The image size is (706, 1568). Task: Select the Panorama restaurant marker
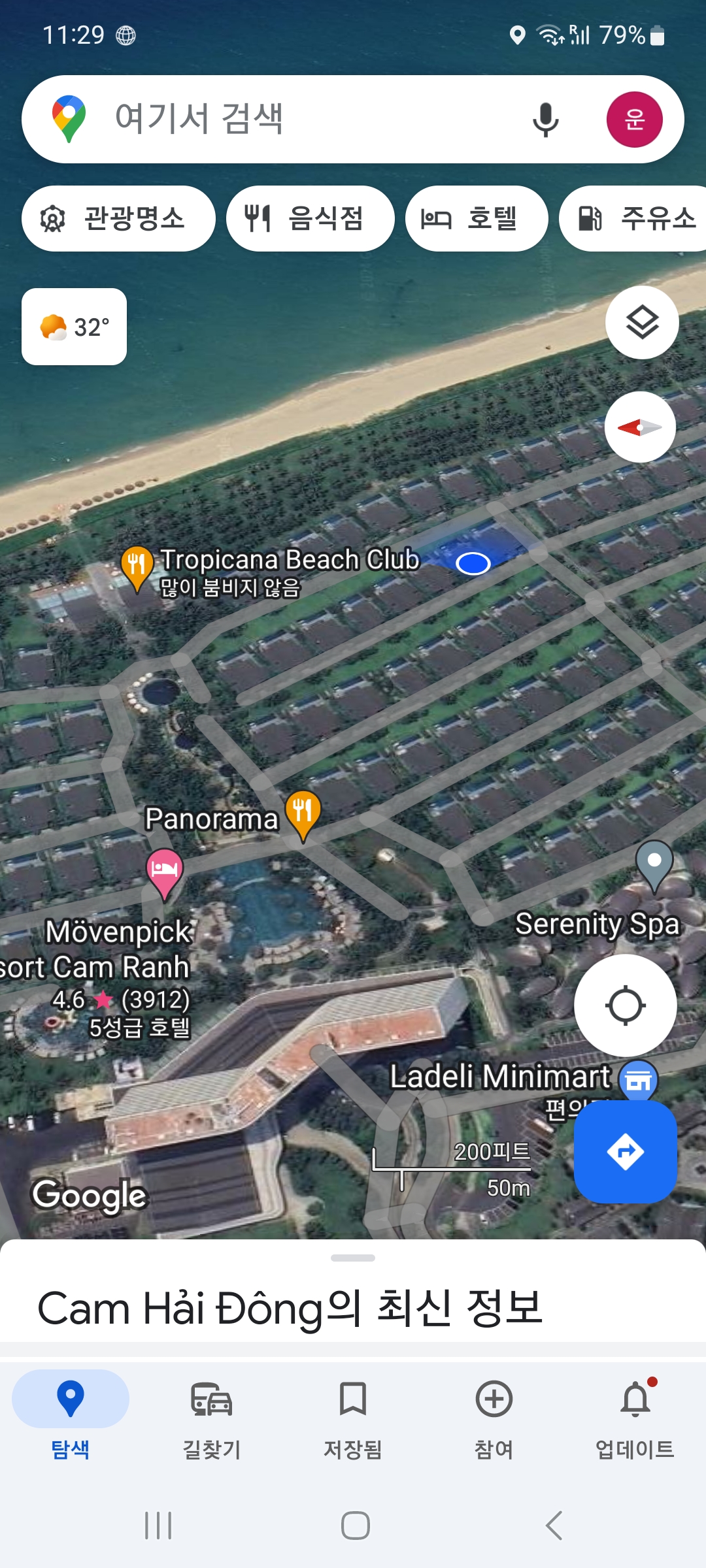303,812
